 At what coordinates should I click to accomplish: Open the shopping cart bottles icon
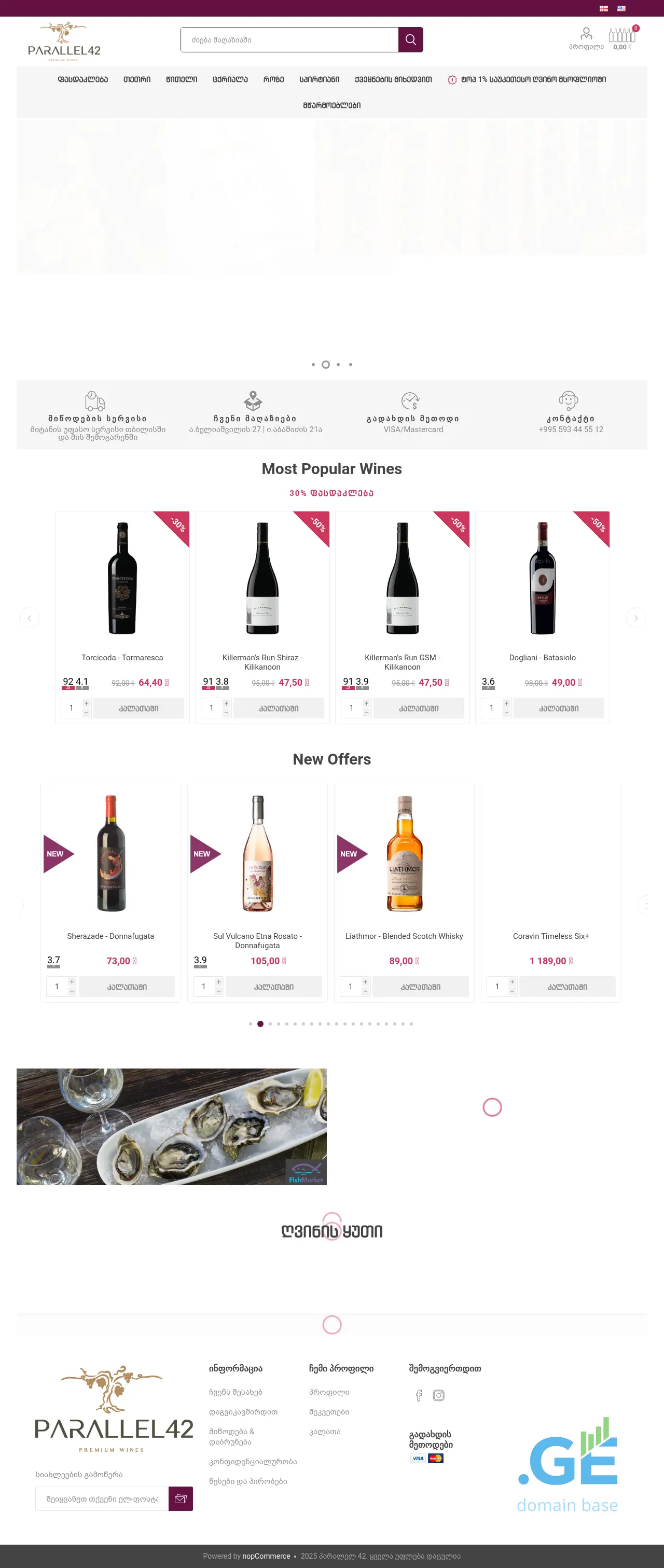621,37
